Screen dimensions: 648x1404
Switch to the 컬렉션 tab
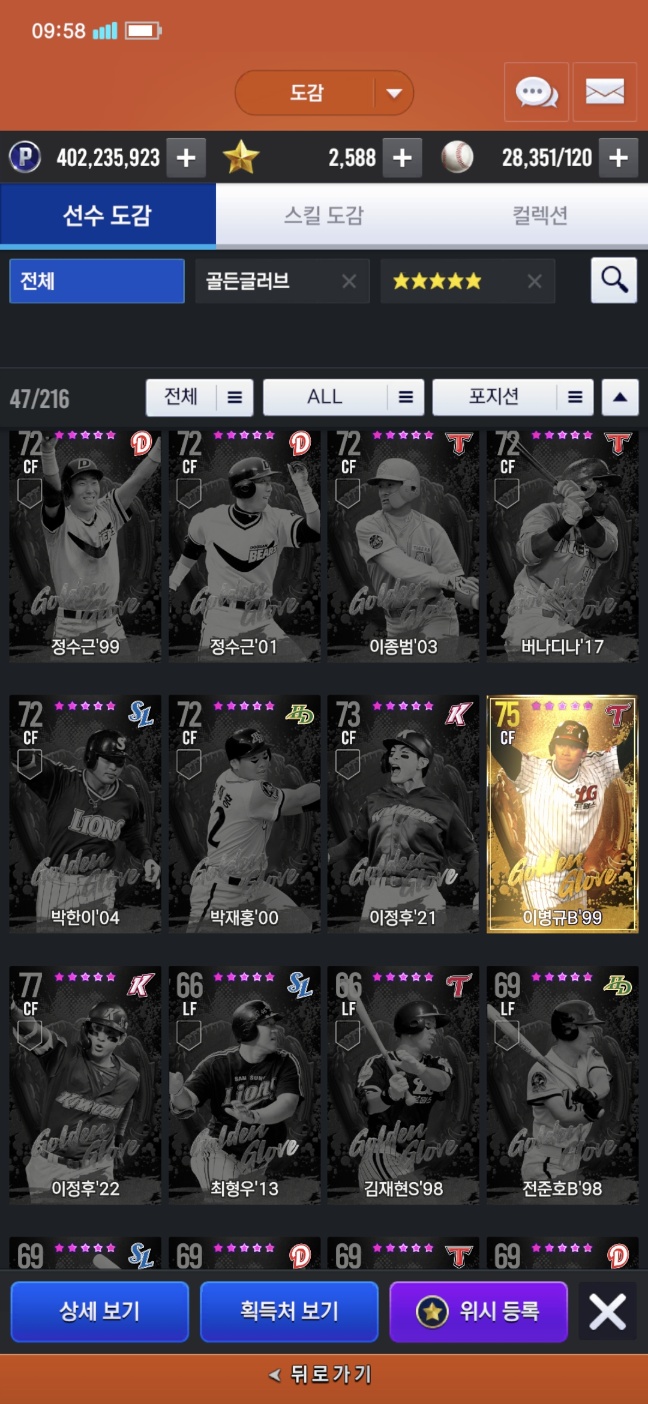[540, 215]
